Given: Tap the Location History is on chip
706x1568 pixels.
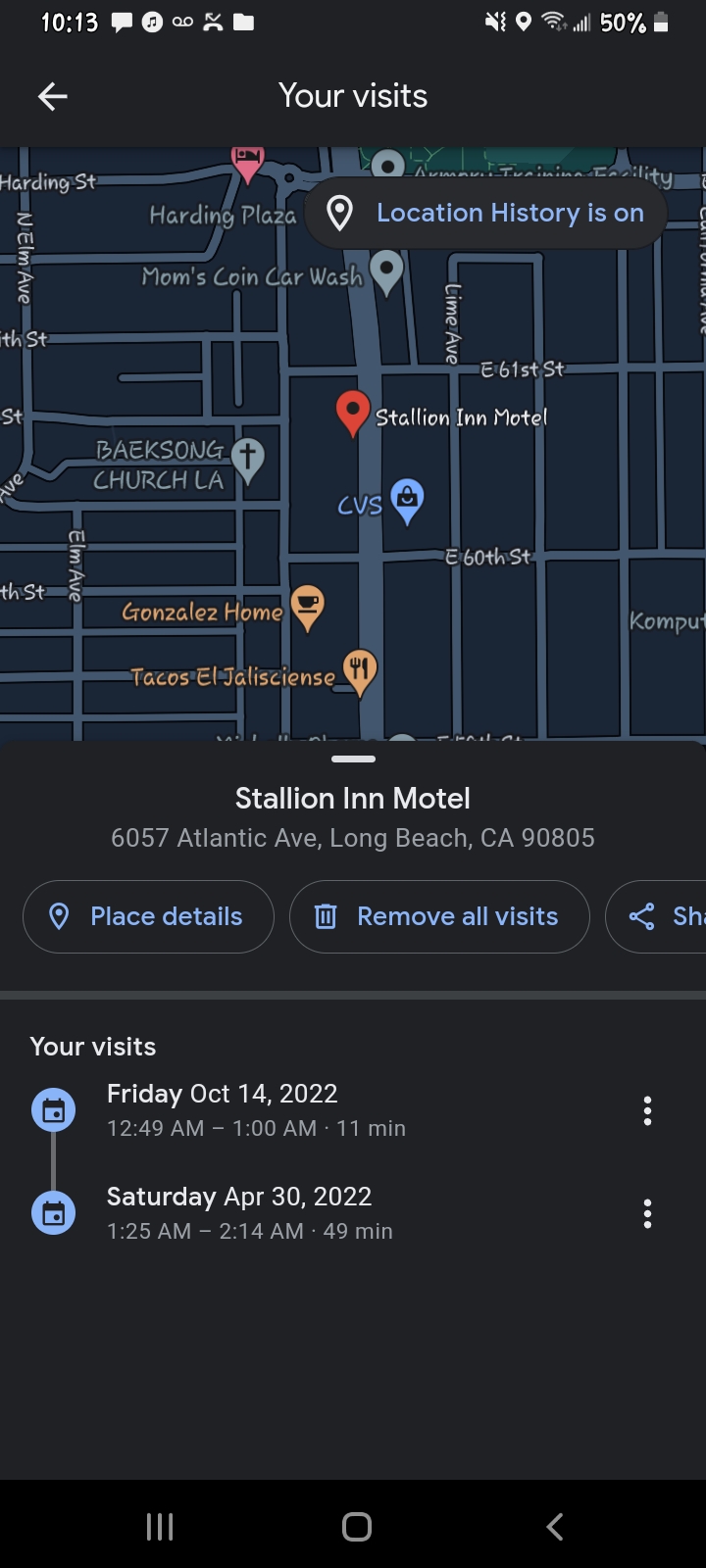Looking at the screenshot, I should pyautogui.click(x=486, y=213).
